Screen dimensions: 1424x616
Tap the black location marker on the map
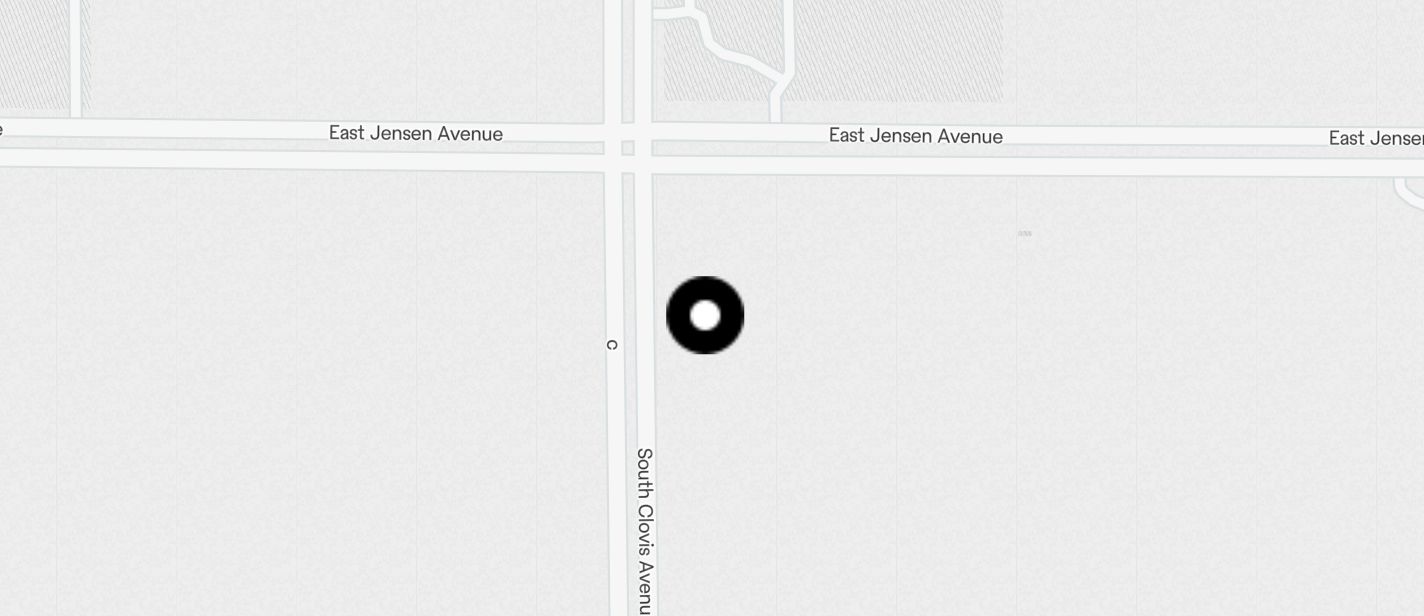tap(705, 315)
